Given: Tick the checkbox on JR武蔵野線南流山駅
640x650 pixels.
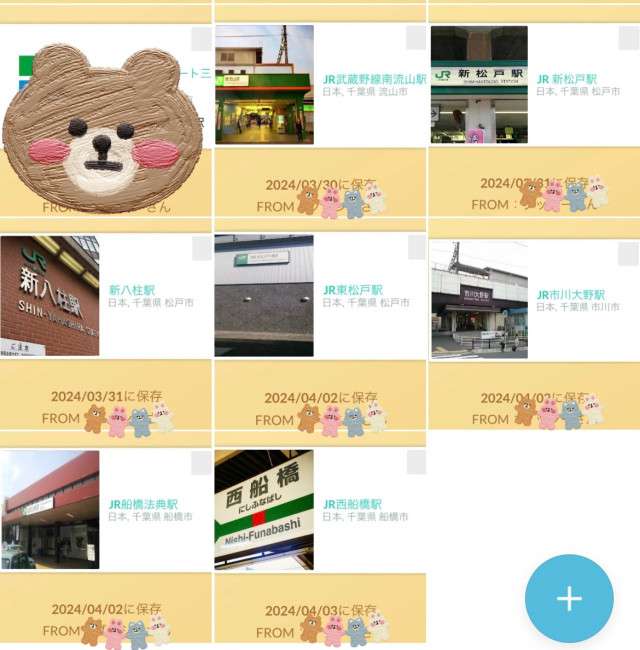Looking at the screenshot, I should [x=416, y=38].
